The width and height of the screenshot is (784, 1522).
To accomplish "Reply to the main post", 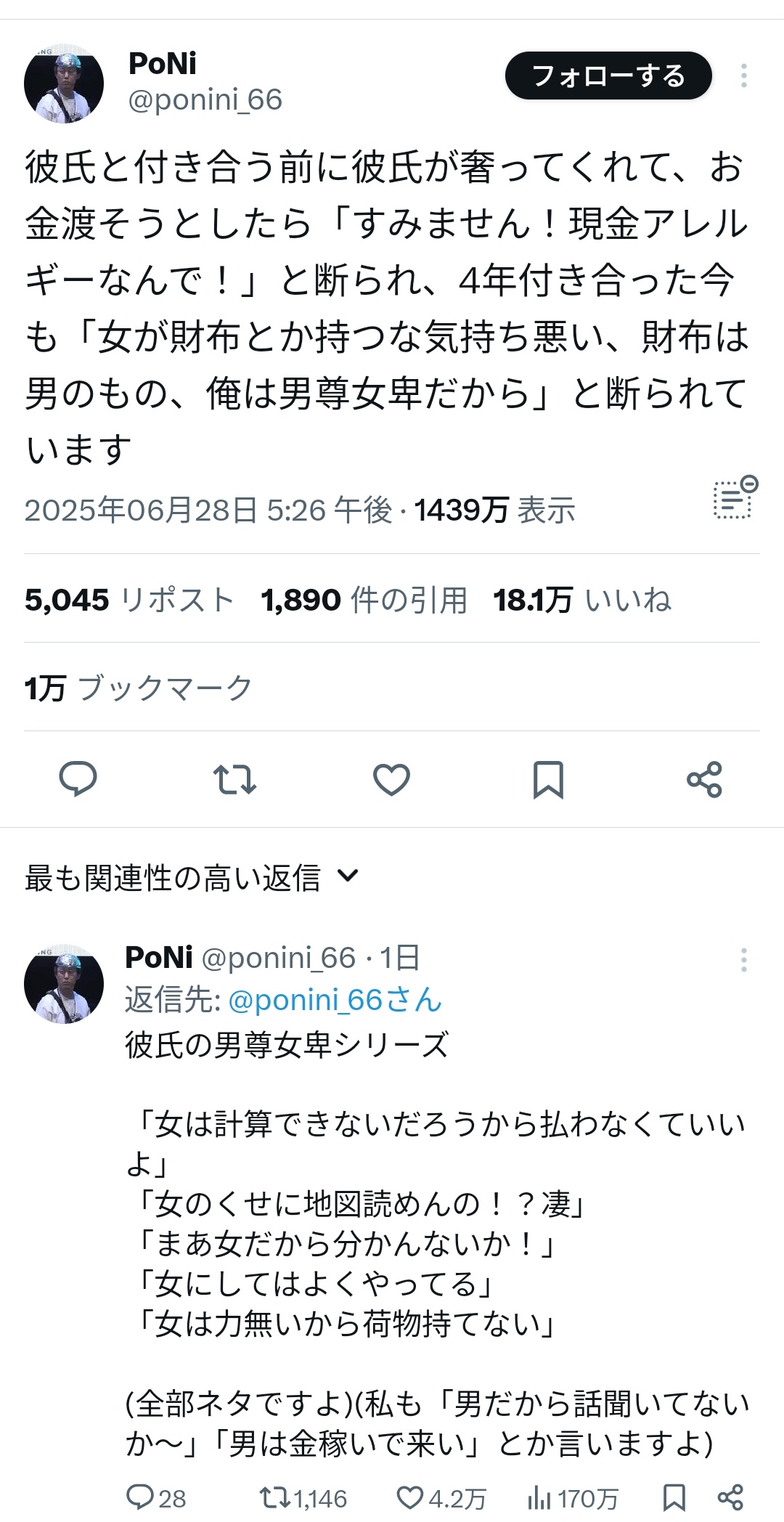I will click(78, 779).
